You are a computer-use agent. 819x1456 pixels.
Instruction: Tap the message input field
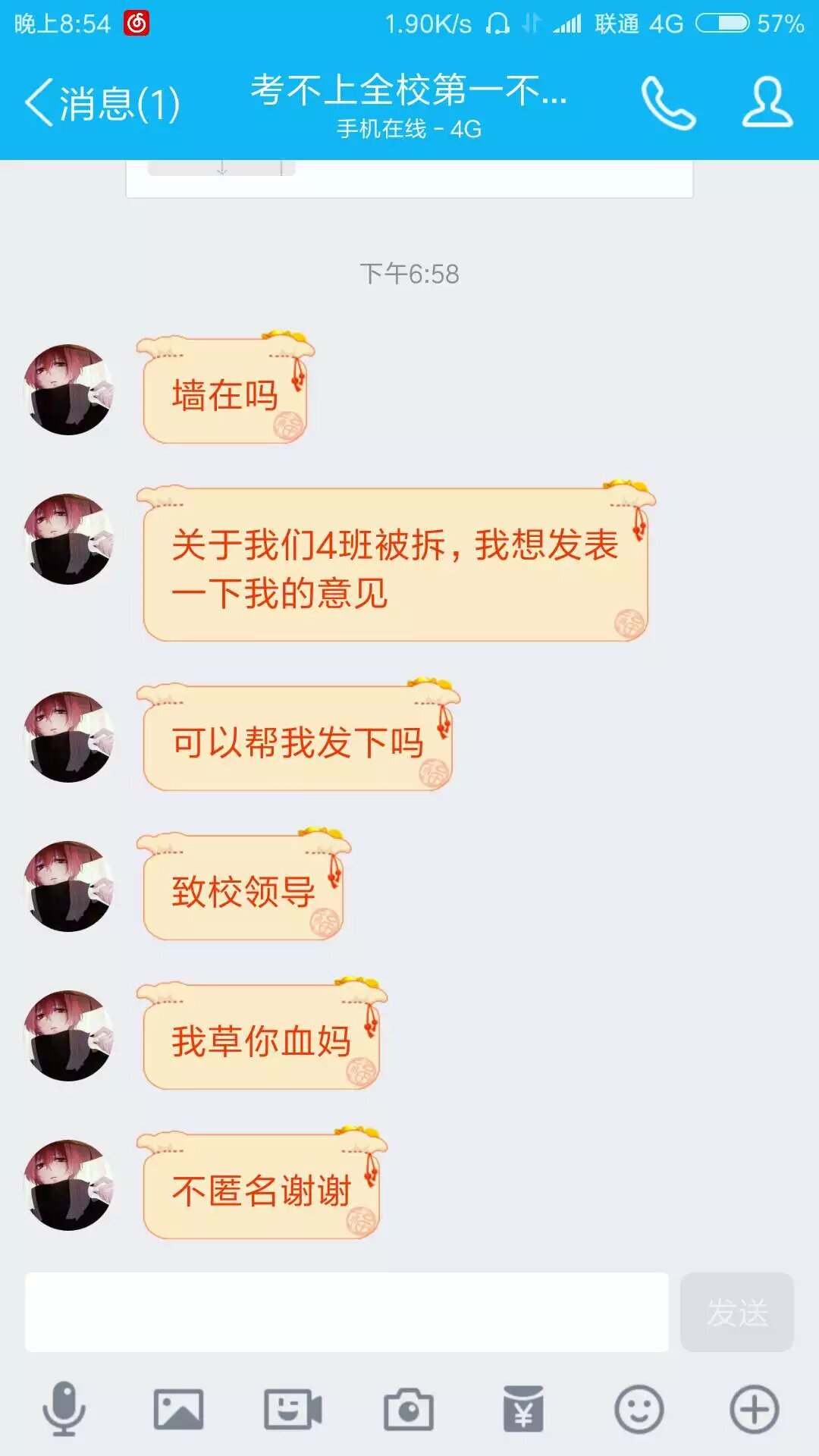(347, 1312)
